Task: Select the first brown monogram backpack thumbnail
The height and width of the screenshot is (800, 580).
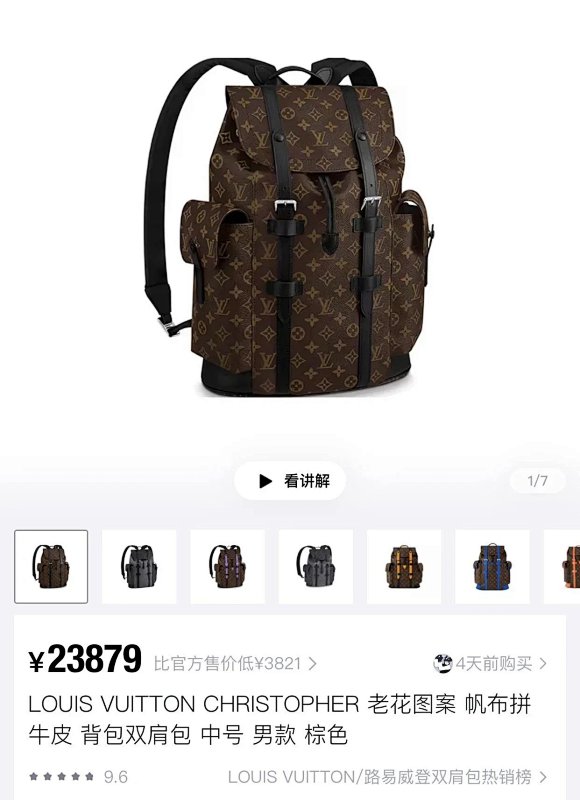Action: 51,566
